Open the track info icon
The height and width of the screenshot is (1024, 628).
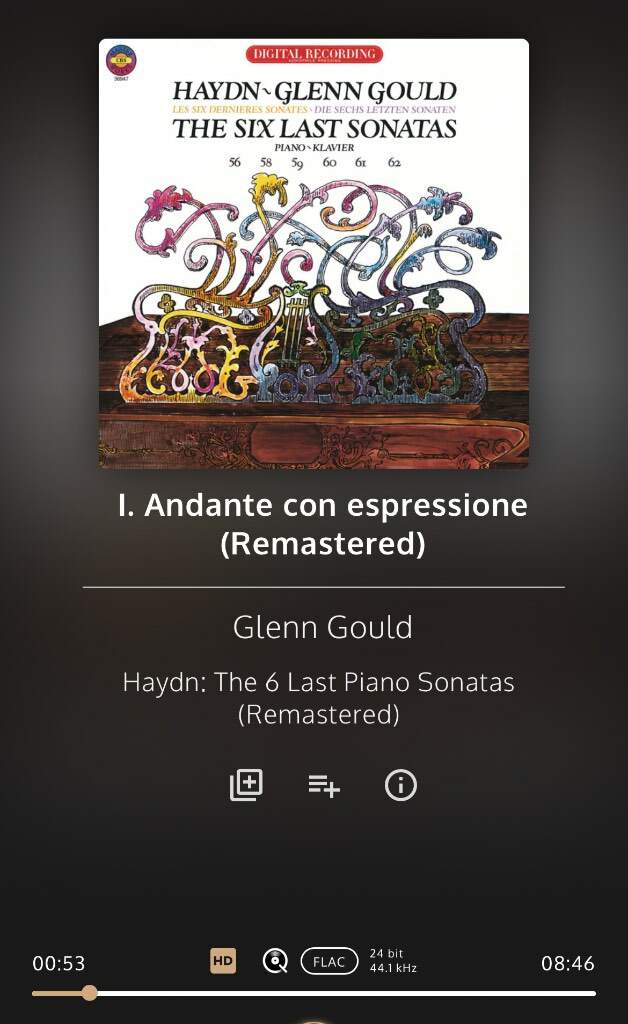pyautogui.click(x=401, y=785)
